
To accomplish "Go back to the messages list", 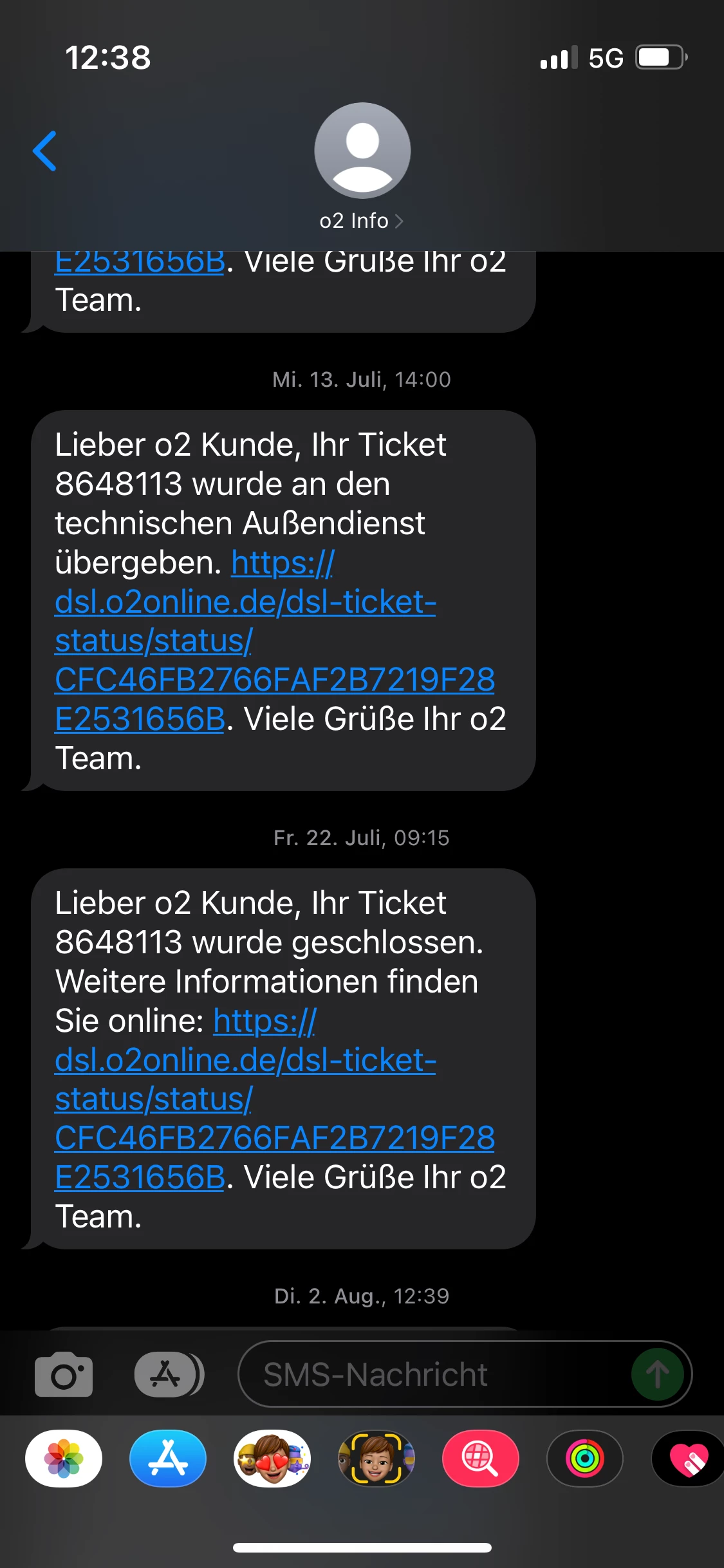I will click(45, 151).
